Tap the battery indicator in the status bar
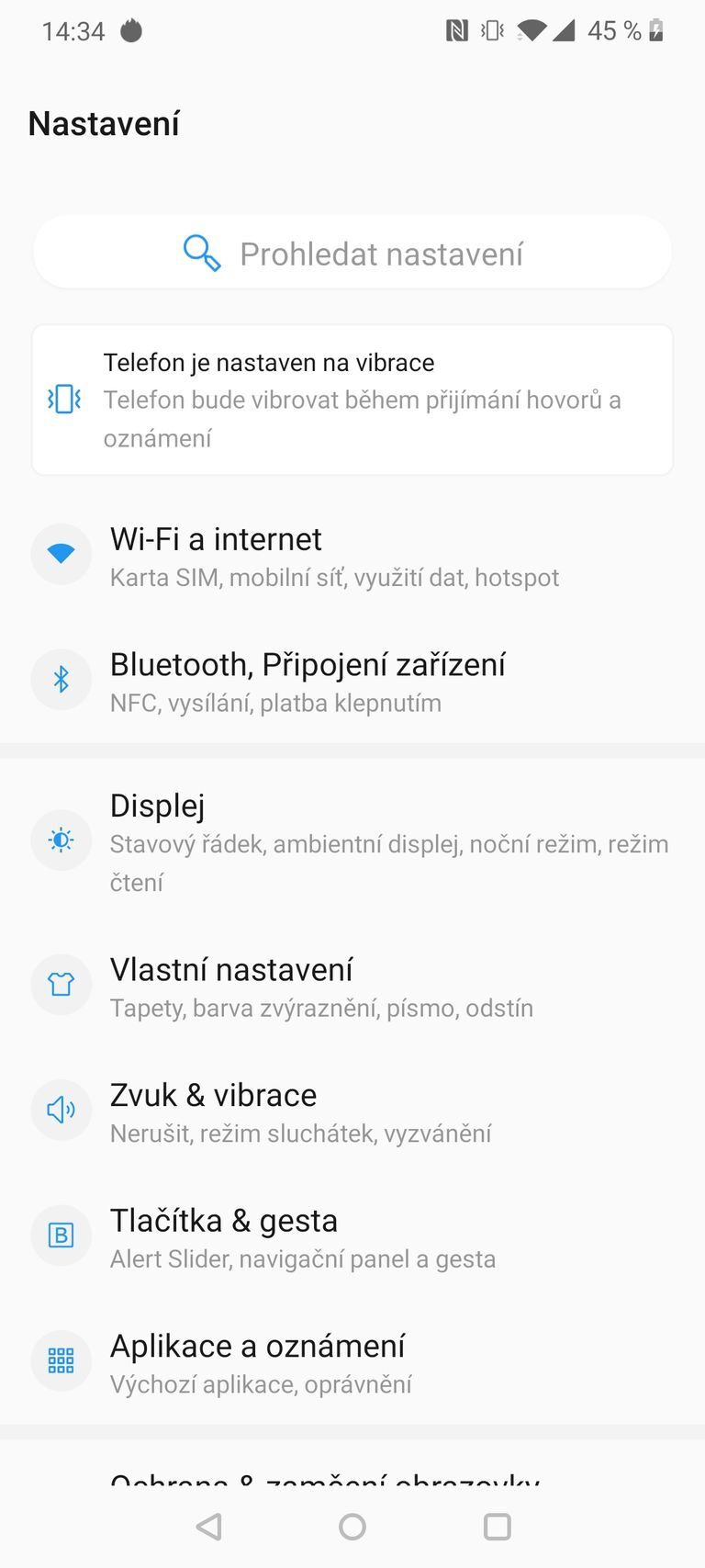 (655, 30)
